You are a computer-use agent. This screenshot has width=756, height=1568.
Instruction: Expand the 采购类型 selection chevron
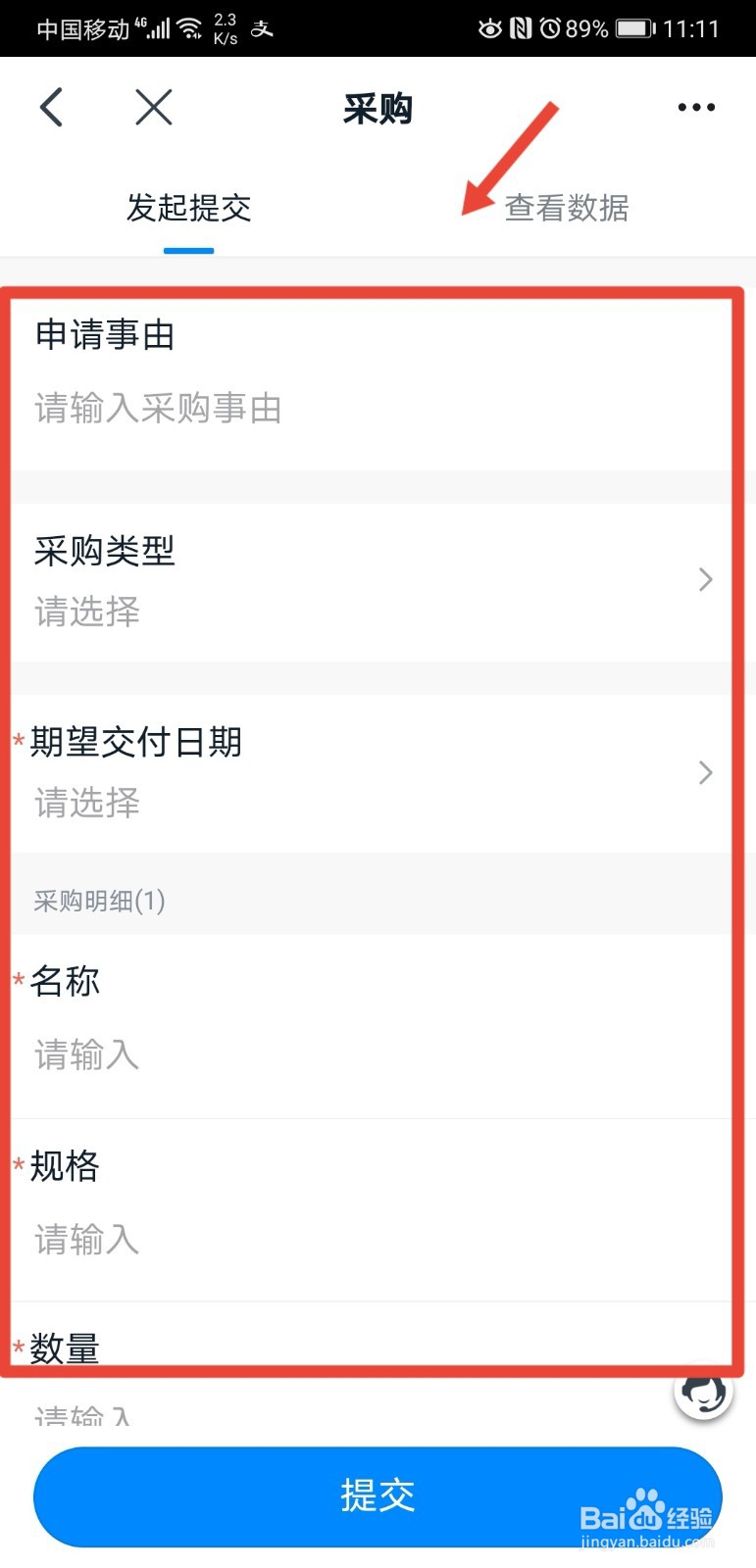pos(705,580)
